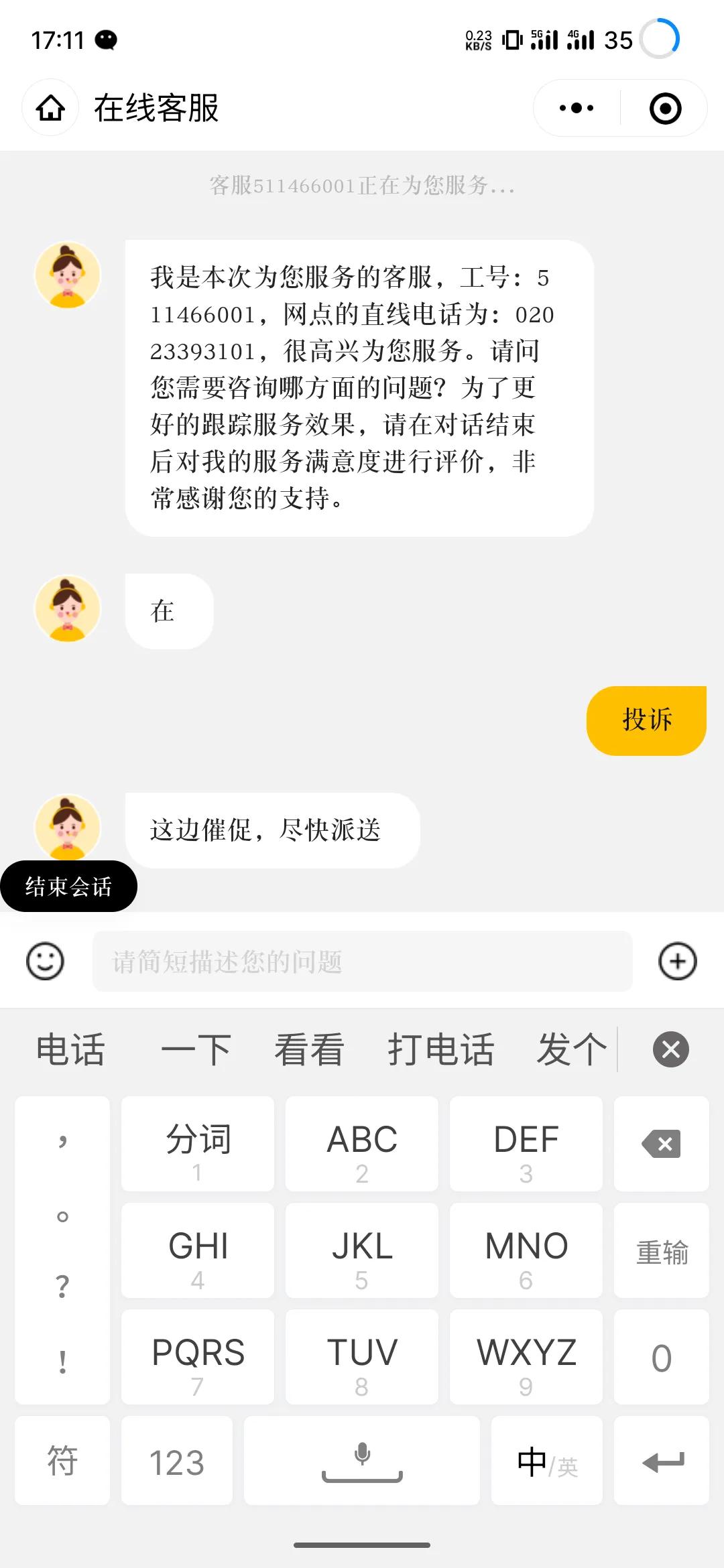Tap the 分词 key on the keyboard
The height and width of the screenshot is (1568, 724).
(196, 1143)
